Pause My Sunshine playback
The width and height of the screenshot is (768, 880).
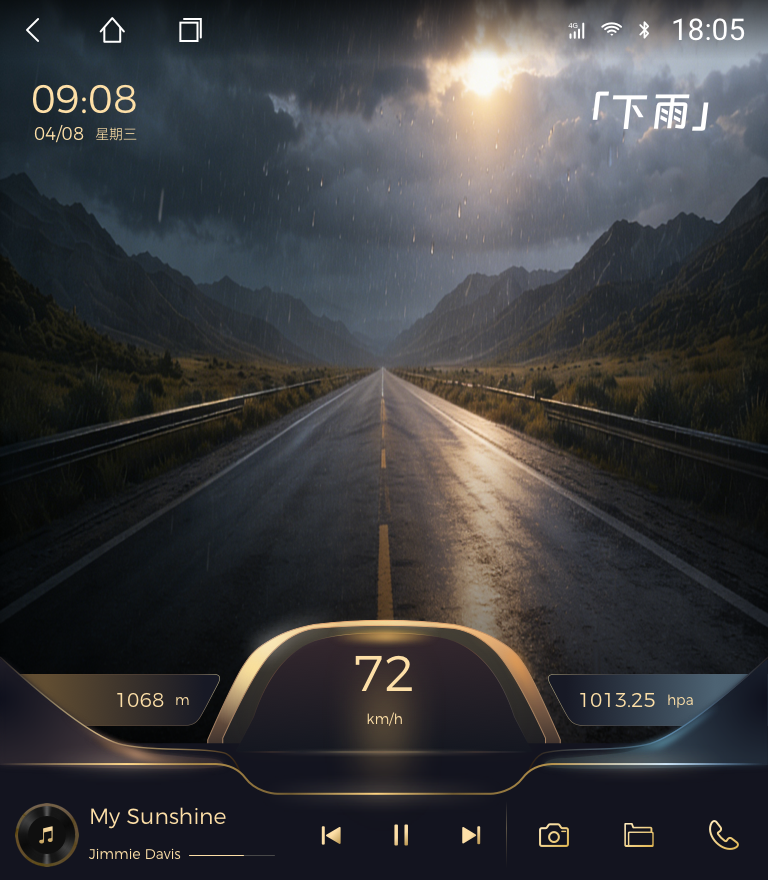pyautogui.click(x=401, y=835)
